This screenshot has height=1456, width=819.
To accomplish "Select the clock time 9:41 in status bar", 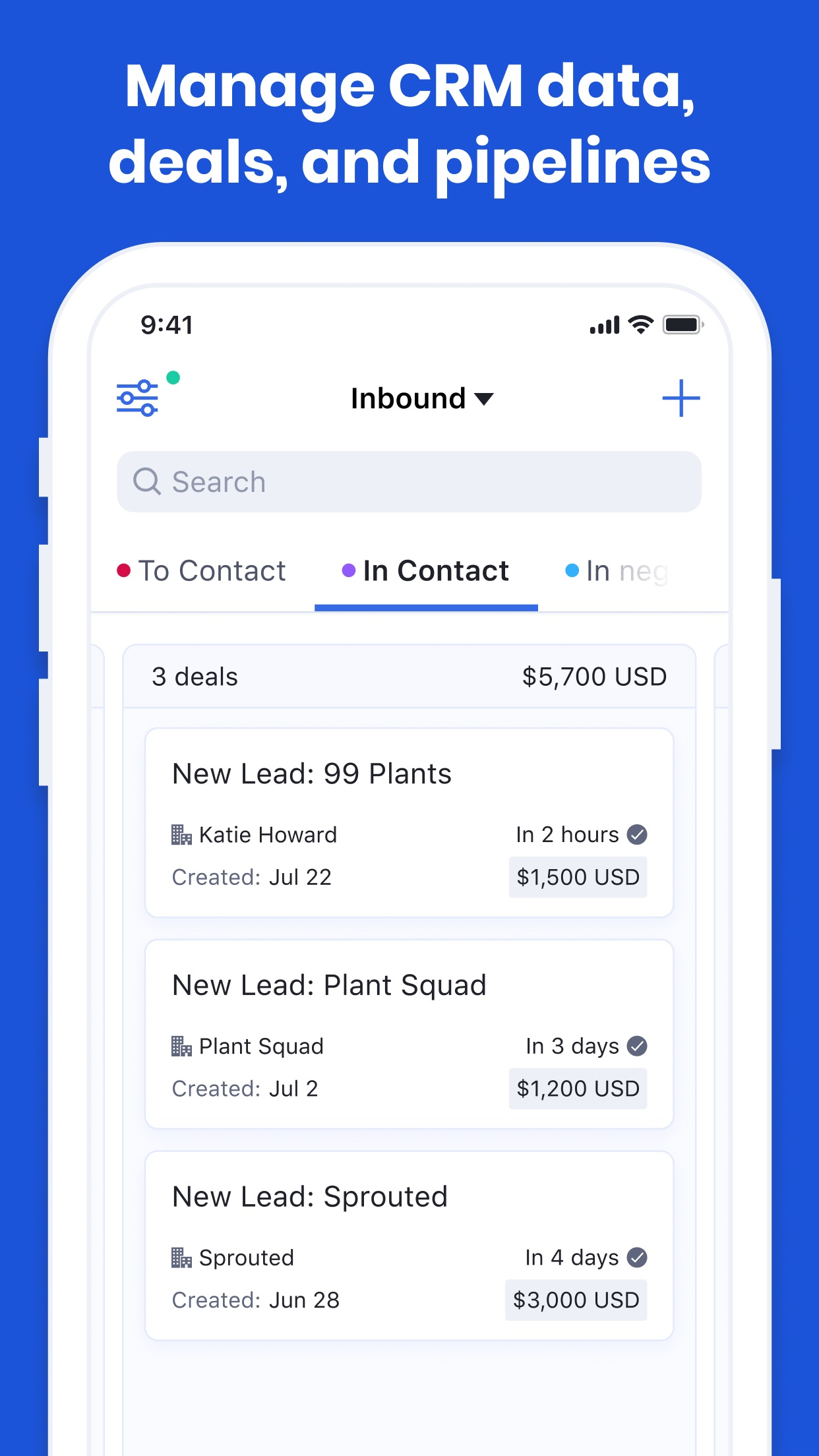I will pyautogui.click(x=165, y=324).
